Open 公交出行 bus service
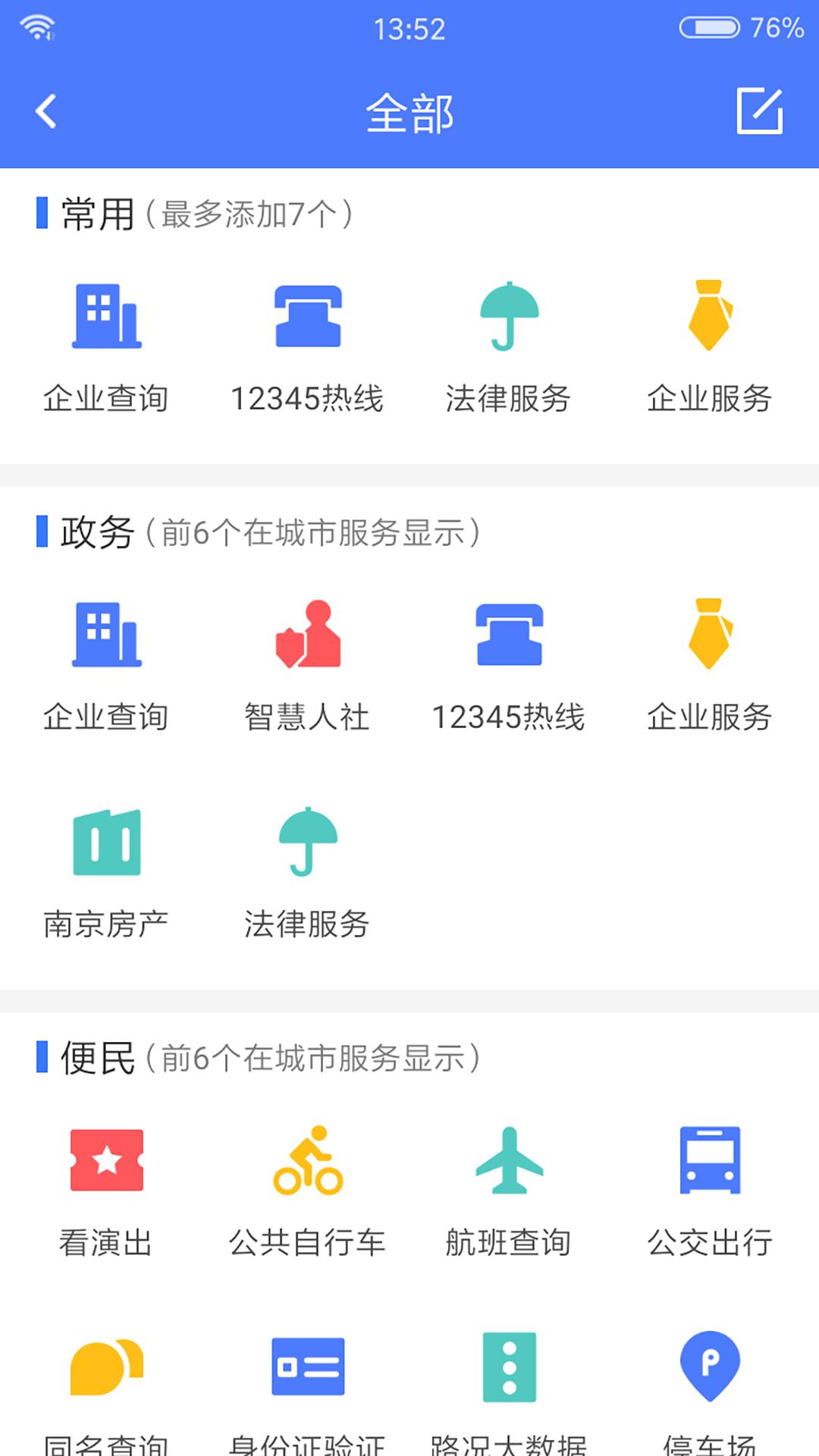 (710, 1192)
